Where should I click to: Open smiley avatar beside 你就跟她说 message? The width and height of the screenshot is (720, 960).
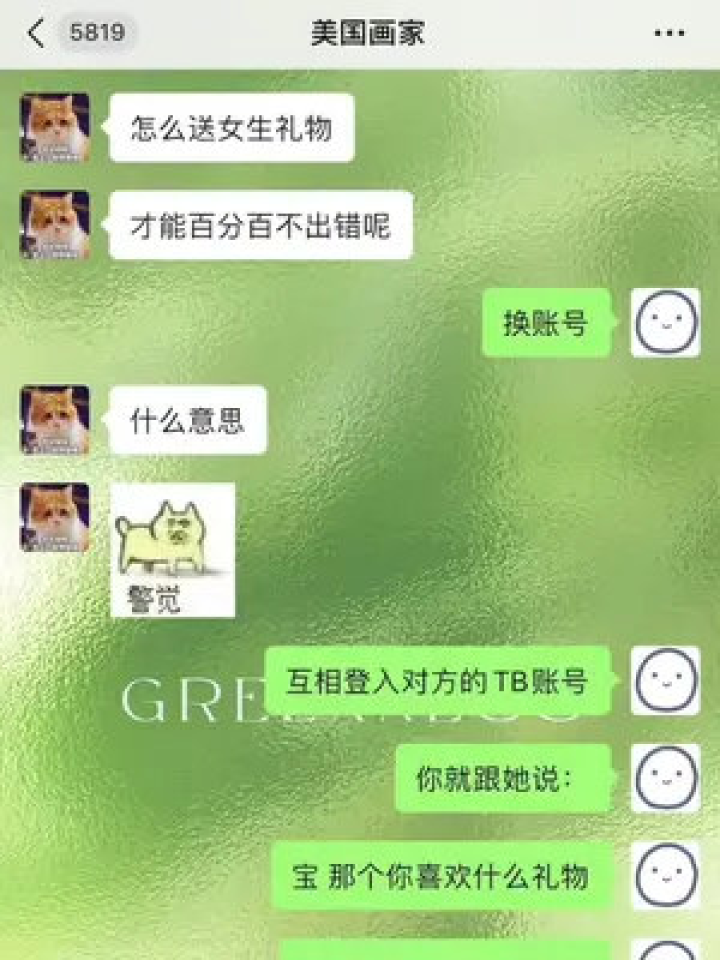click(x=665, y=778)
